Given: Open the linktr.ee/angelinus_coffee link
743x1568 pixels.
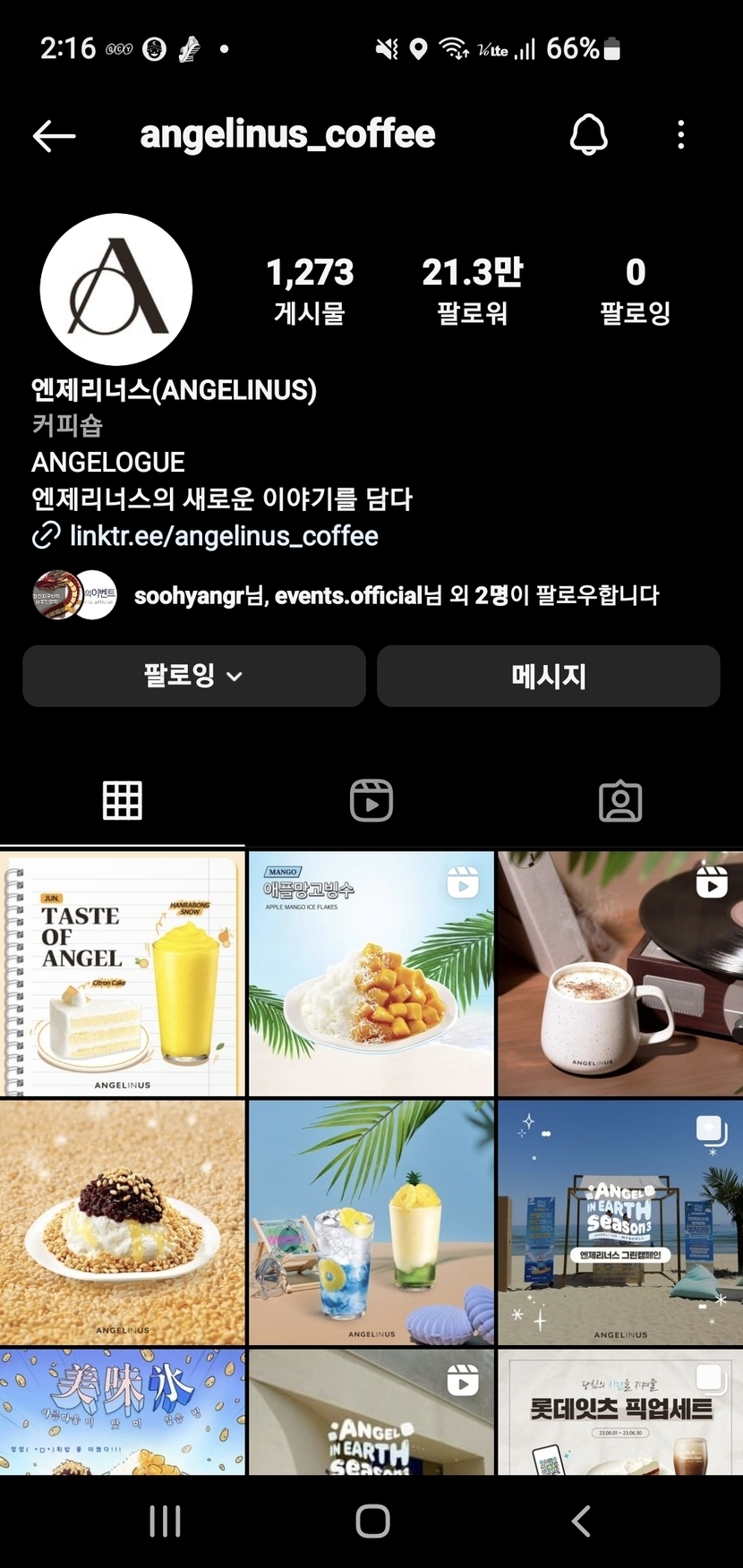Looking at the screenshot, I should click(x=224, y=536).
